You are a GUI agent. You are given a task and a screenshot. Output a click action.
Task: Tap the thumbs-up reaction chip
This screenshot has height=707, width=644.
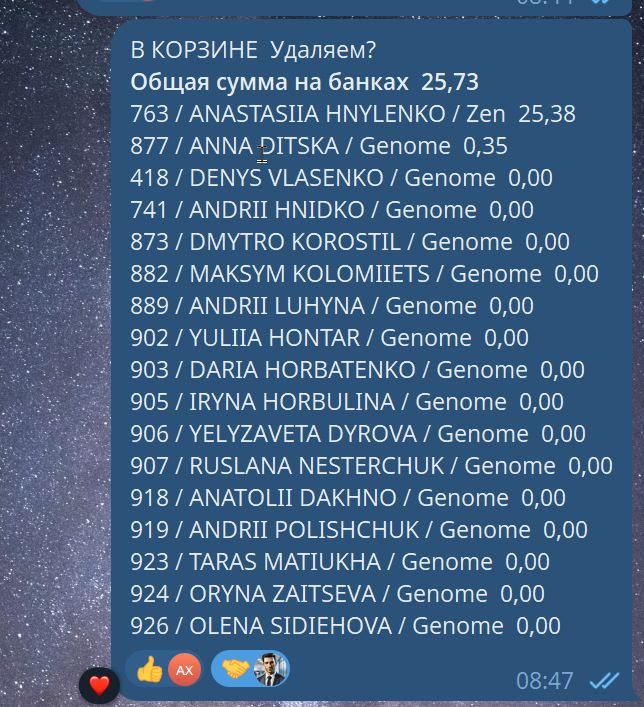(164, 669)
